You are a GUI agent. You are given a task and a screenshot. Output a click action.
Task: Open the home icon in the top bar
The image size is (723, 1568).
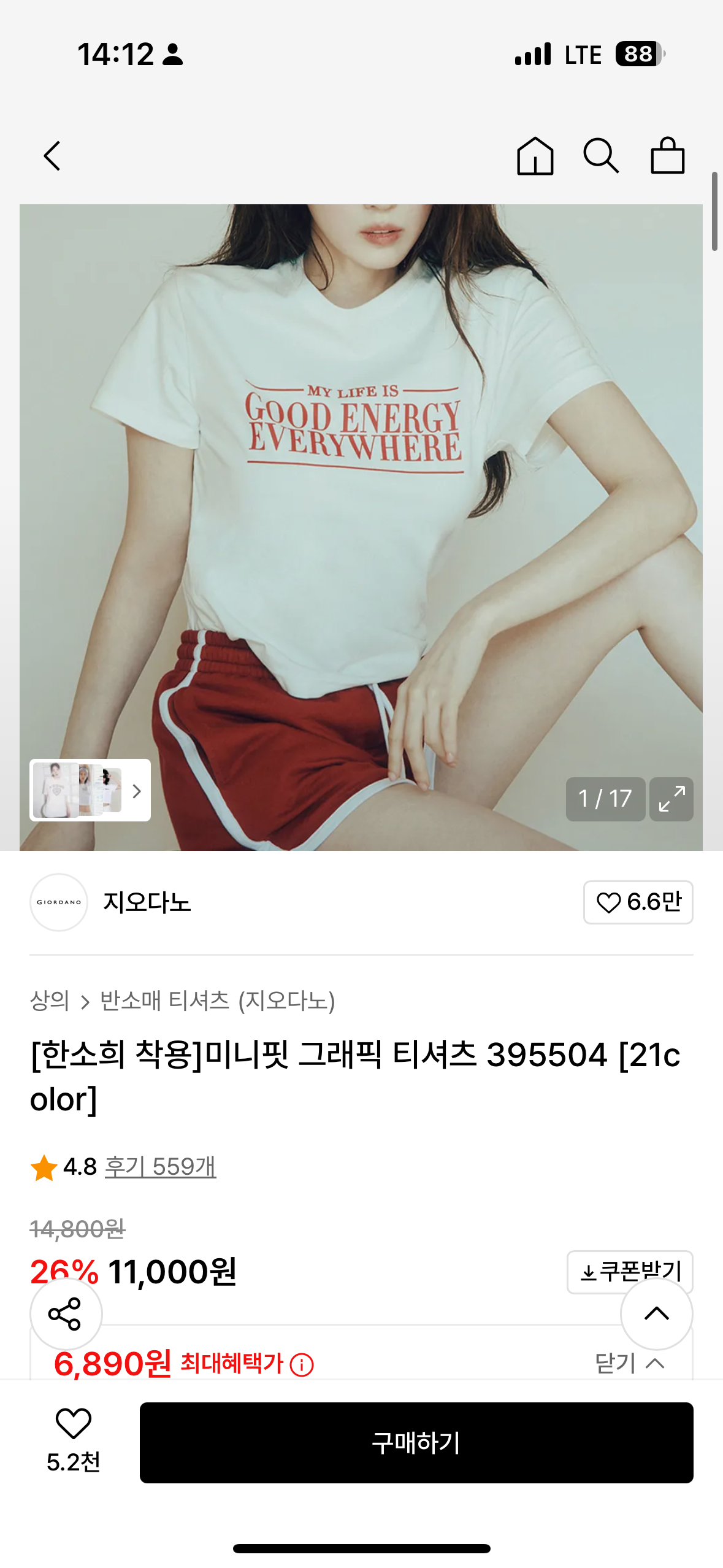(535, 156)
